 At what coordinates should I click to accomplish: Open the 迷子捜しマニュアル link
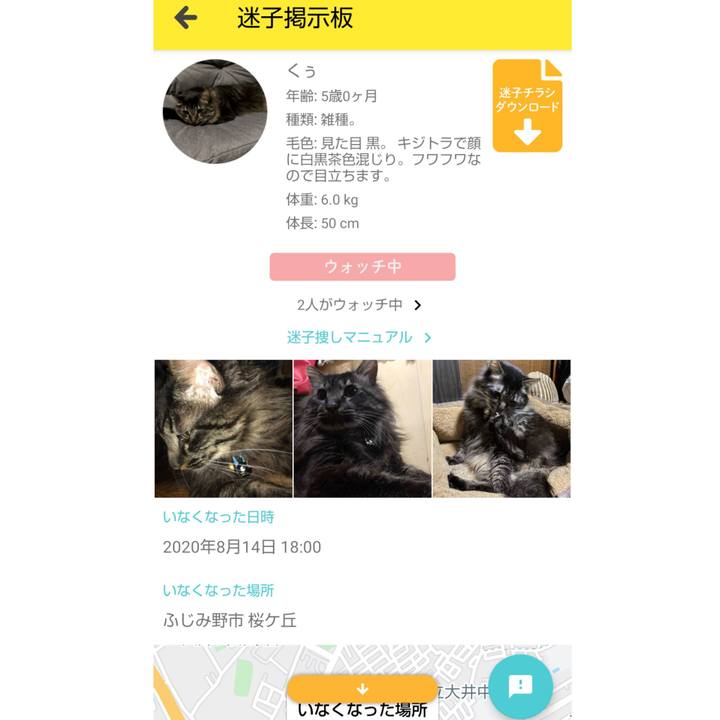click(x=359, y=338)
